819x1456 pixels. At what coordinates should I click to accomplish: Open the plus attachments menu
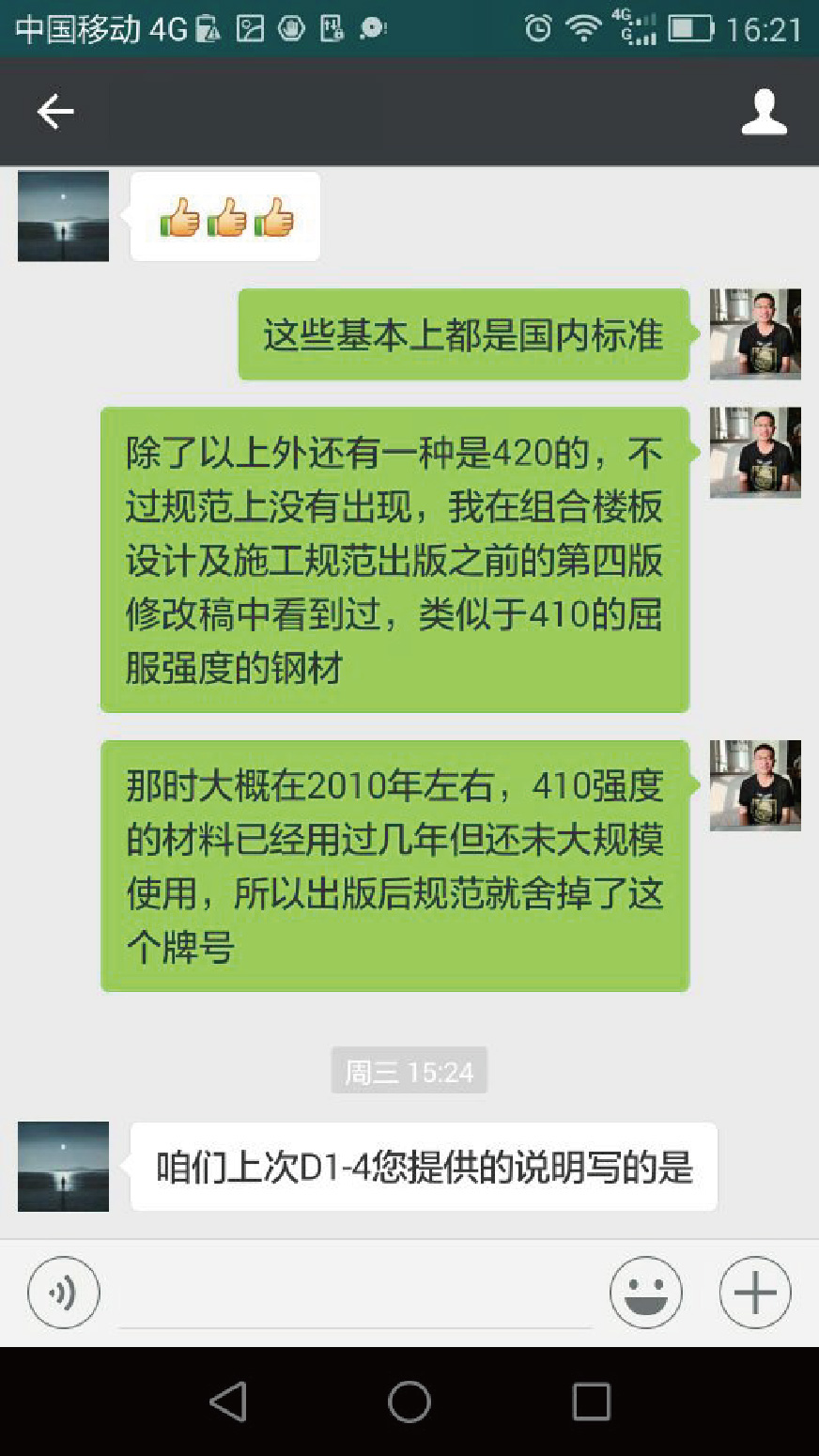[x=754, y=1293]
